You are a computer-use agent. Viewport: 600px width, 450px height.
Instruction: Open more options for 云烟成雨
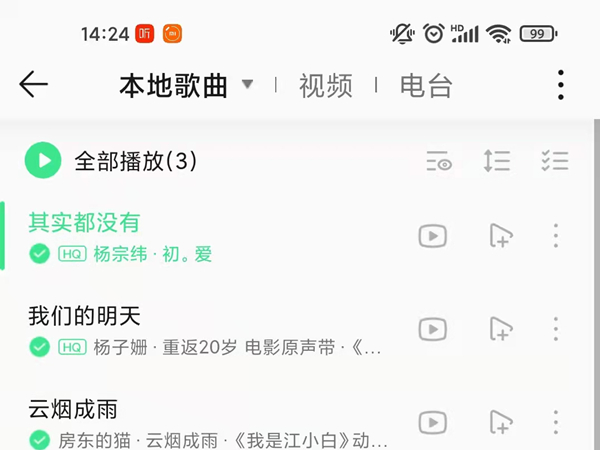556,422
